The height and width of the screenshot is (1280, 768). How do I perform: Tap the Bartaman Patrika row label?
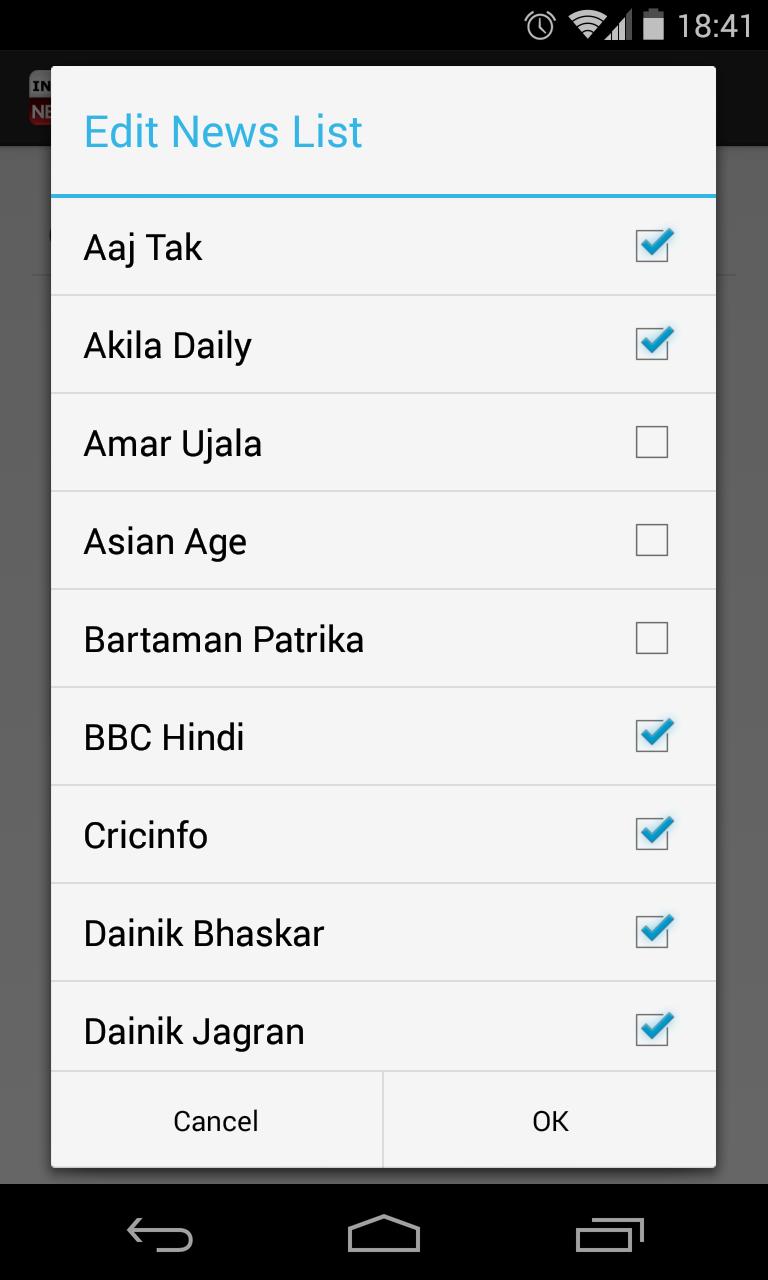click(223, 637)
